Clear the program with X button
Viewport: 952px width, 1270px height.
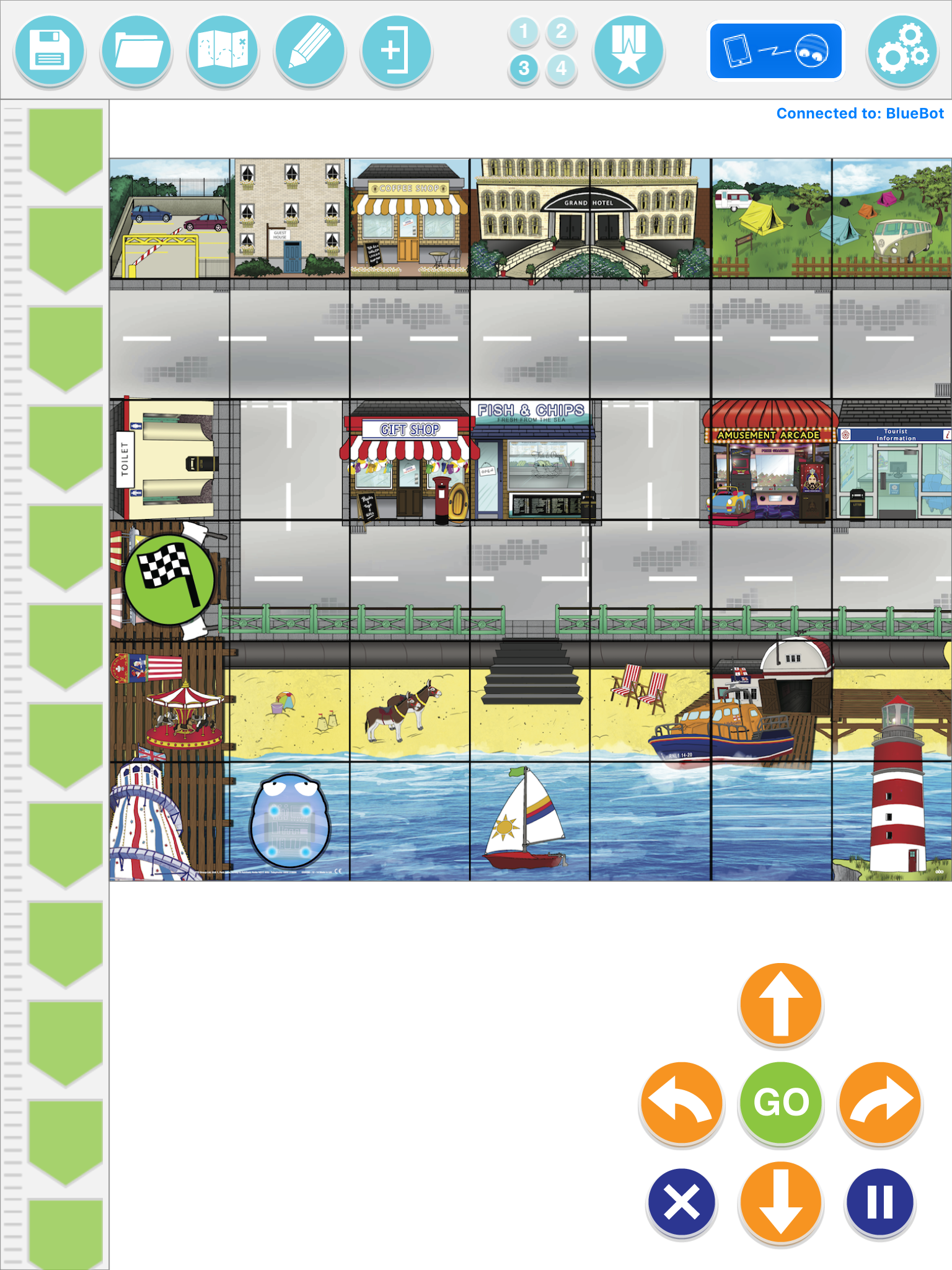682,1202
